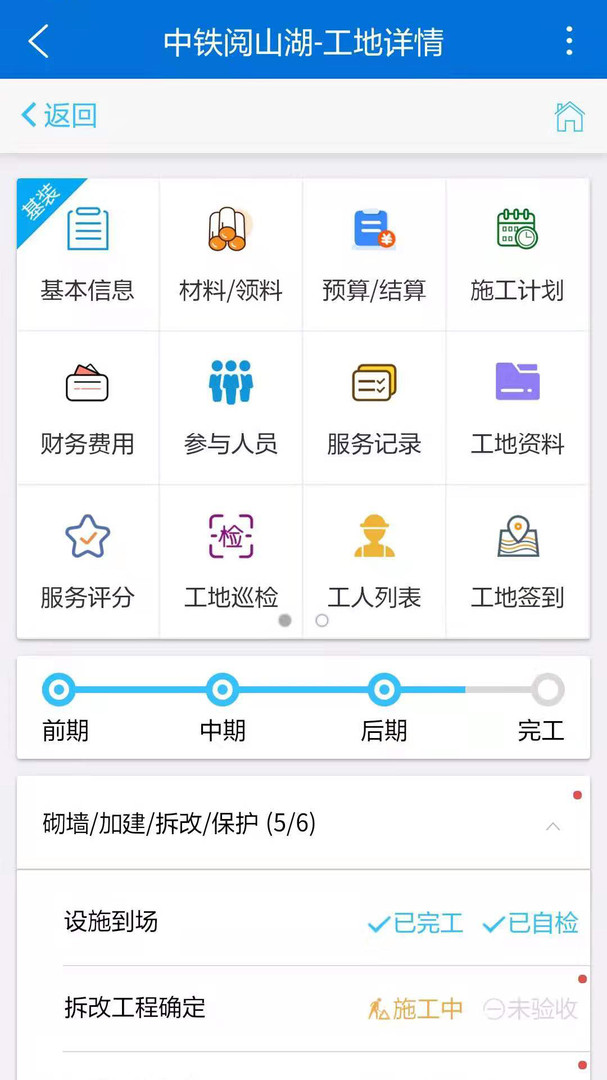The image size is (607, 1080).
Task: View 参与人员
Action: (x=230, y=408)
